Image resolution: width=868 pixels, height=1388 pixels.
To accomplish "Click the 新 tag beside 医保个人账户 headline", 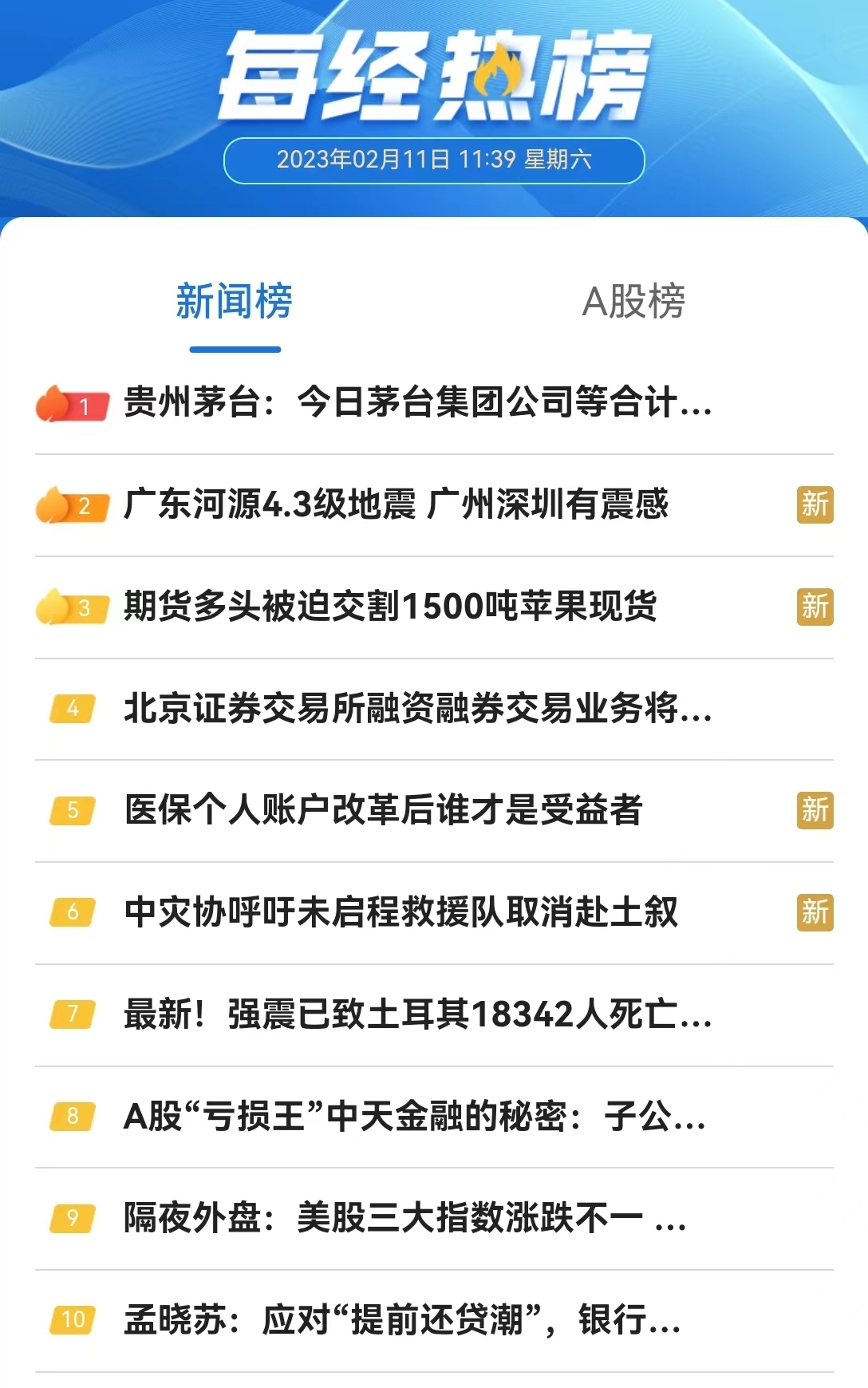I will coord(815,810).
